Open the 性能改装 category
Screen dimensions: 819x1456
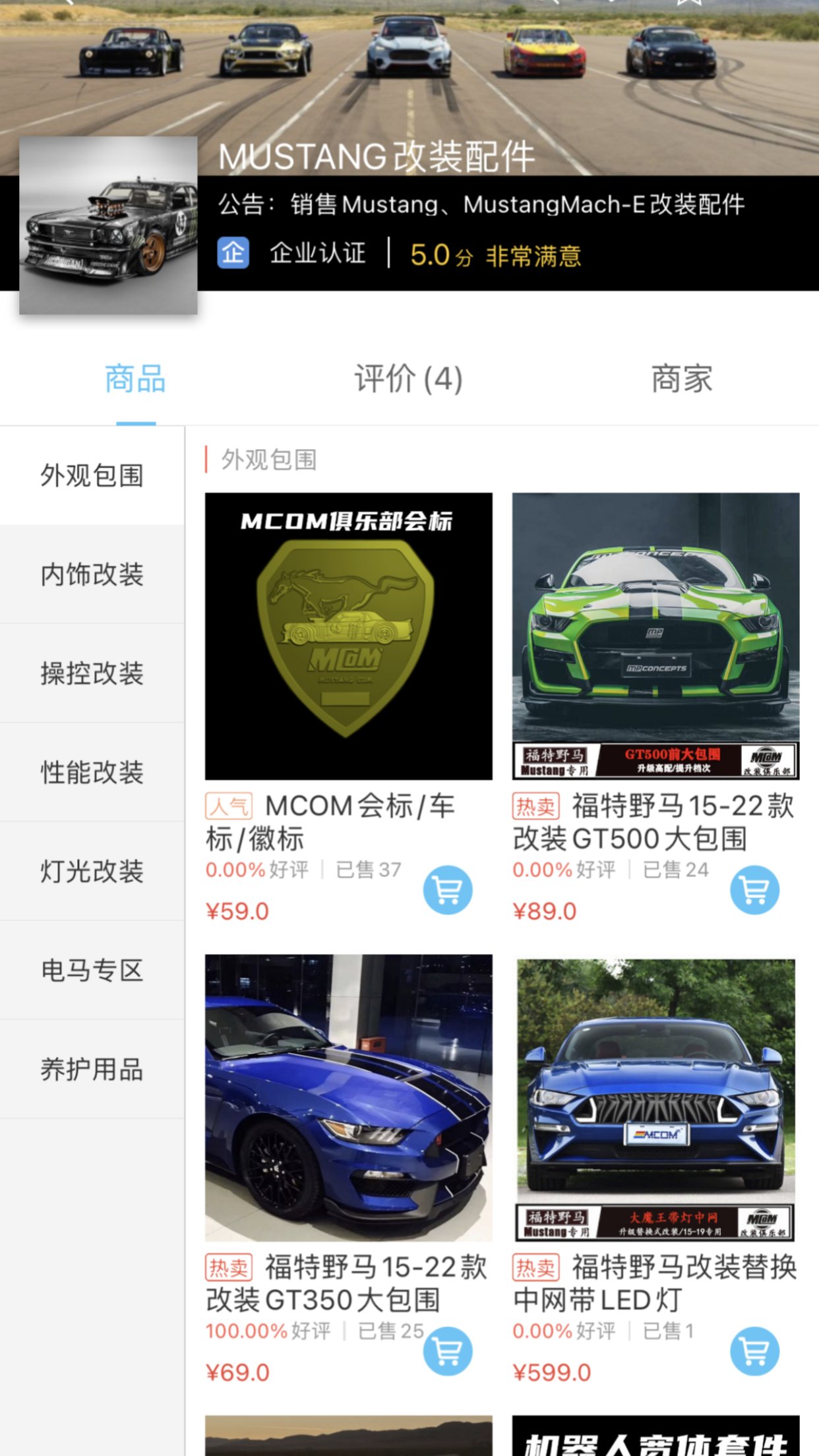(91, 773)
